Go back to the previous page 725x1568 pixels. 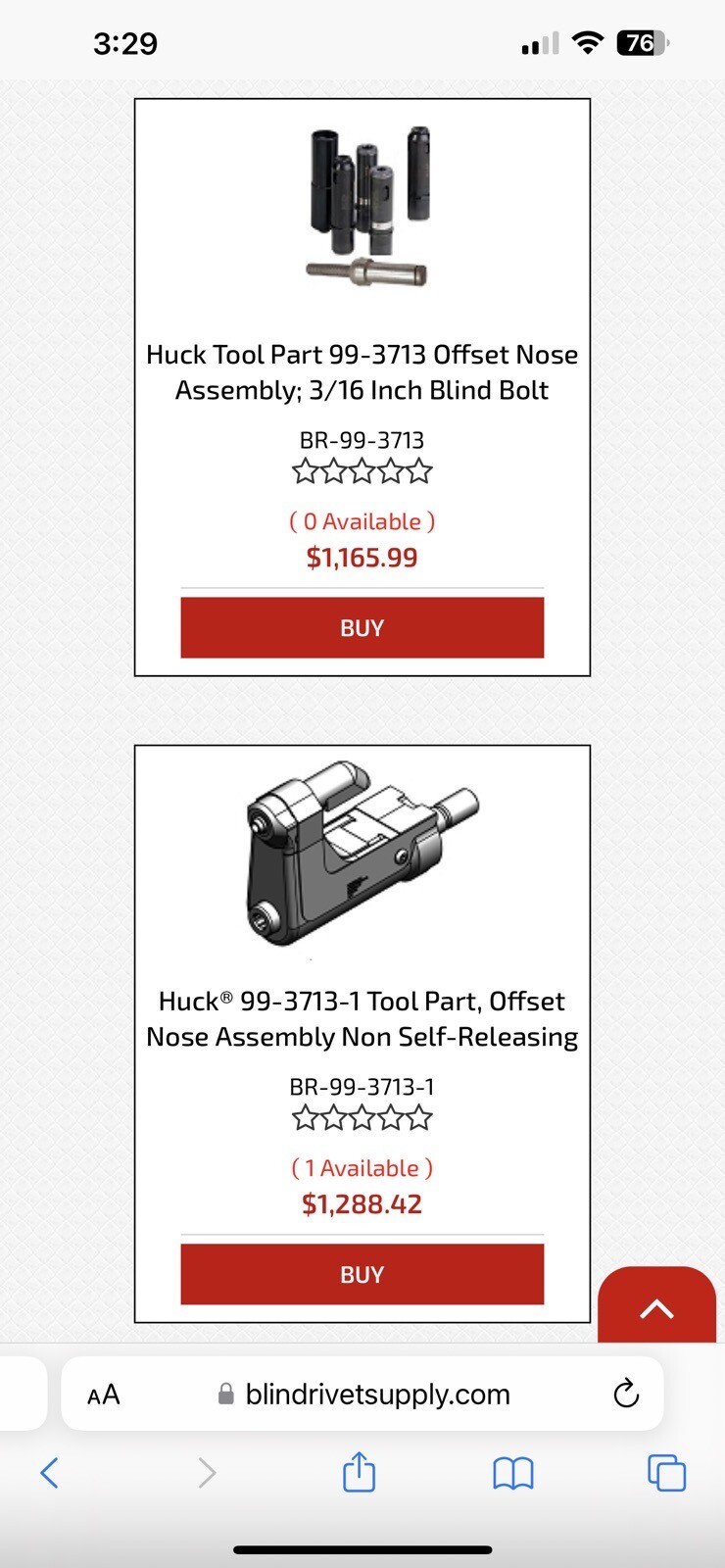pos(50,1472)
